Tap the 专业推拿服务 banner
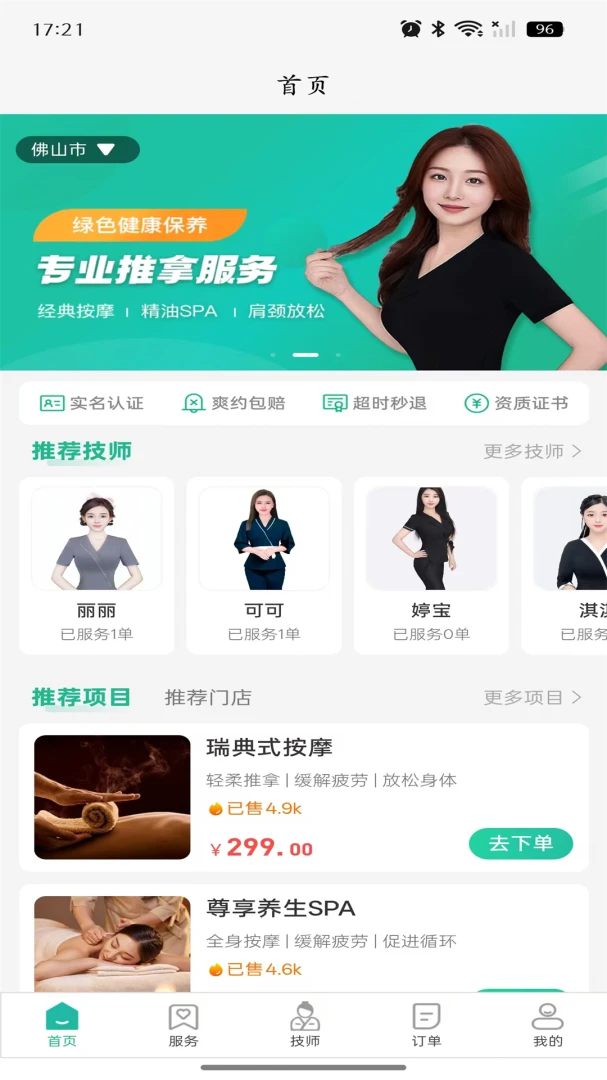Screen dimensions: 607x1080 [x=303, y=242]
